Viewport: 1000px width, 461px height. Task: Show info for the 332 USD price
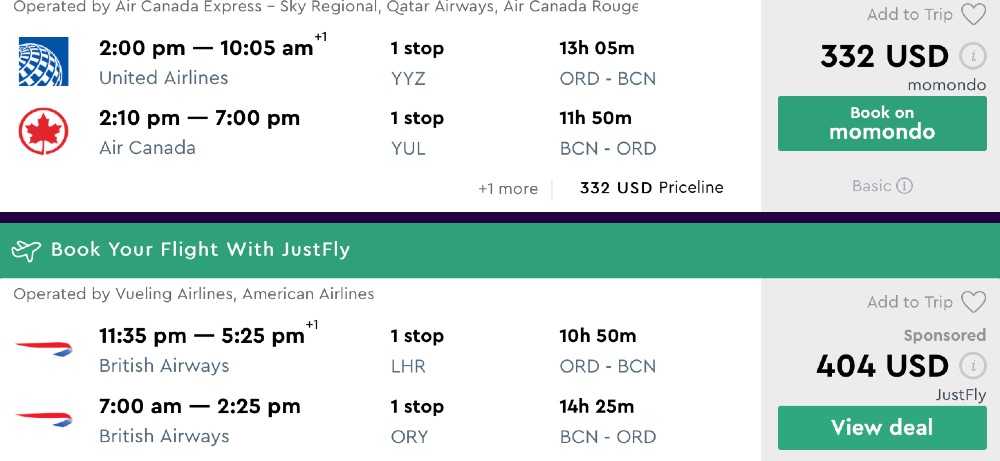click(969, 56)
